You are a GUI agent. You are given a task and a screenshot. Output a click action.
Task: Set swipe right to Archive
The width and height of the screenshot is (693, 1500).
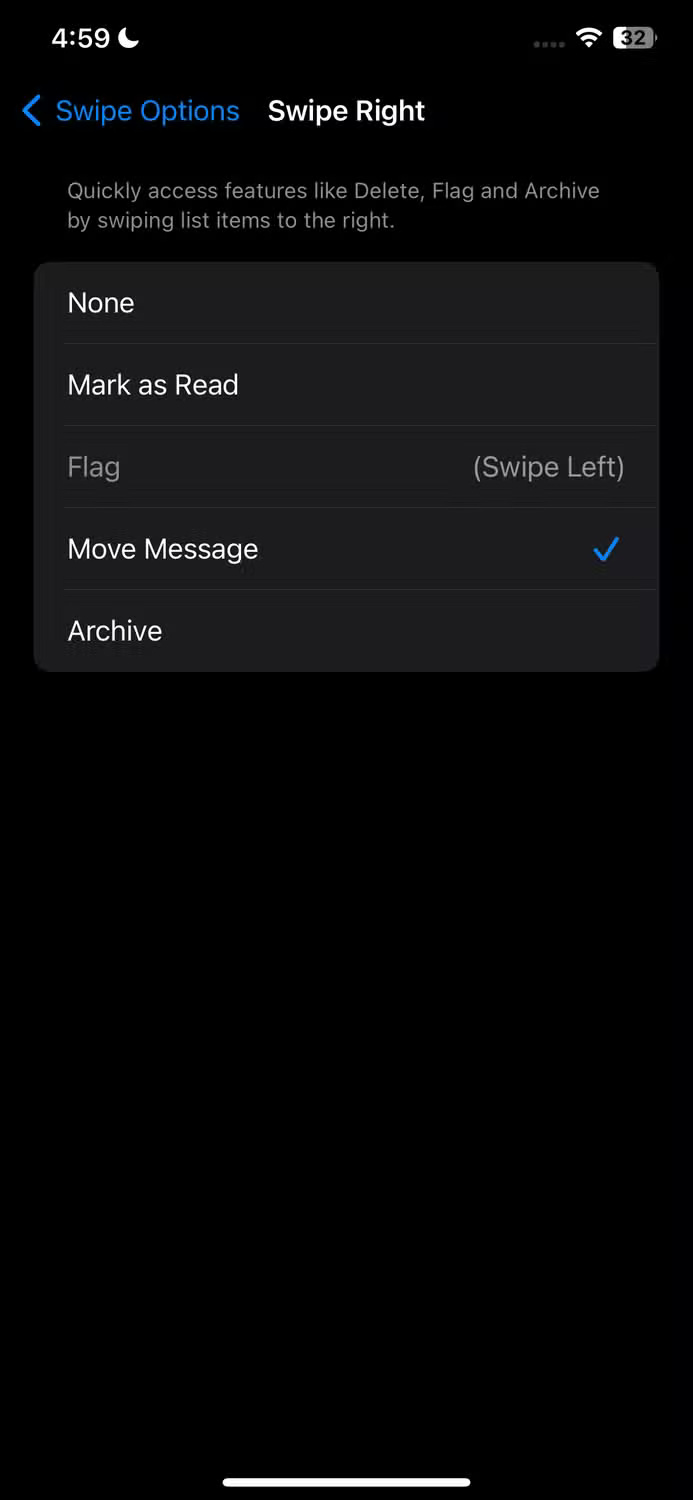(x=345, y=631)
